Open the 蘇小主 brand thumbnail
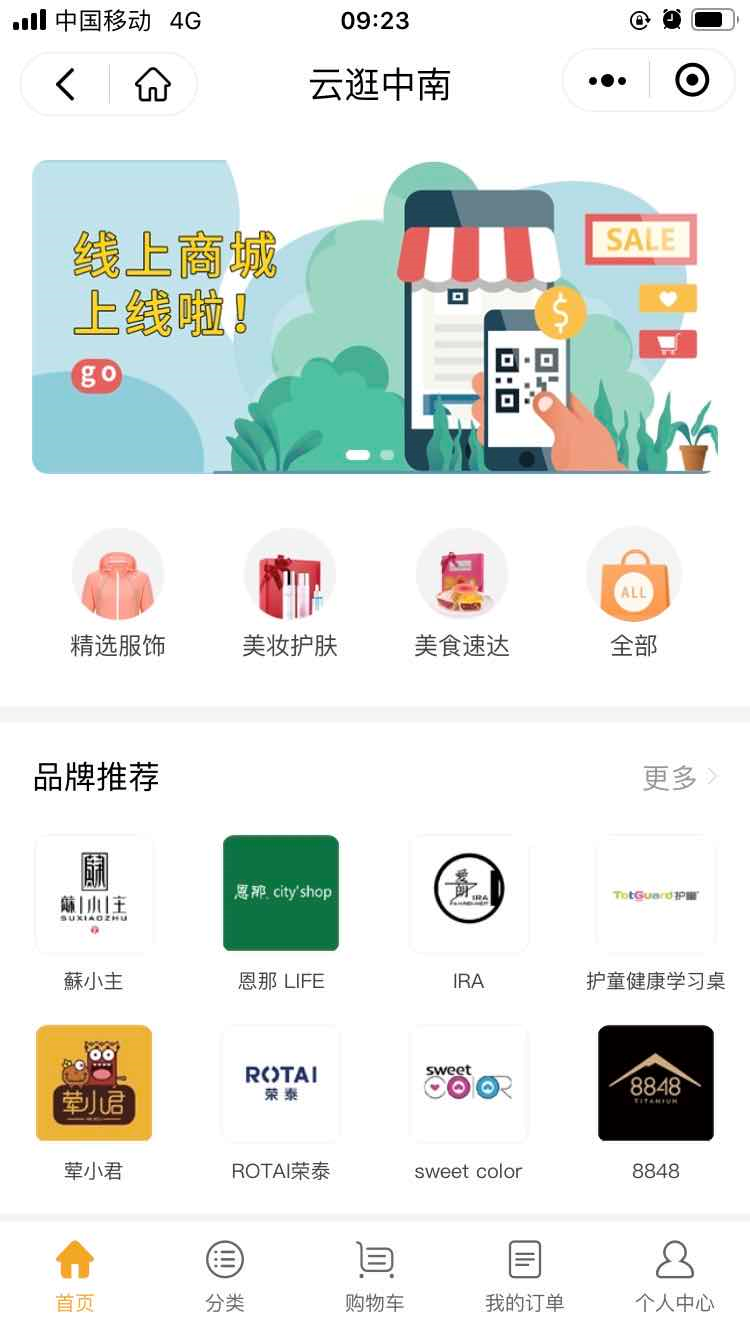Image resolution: width=750 pixels, height=1334 pixels. click(93, 893)
